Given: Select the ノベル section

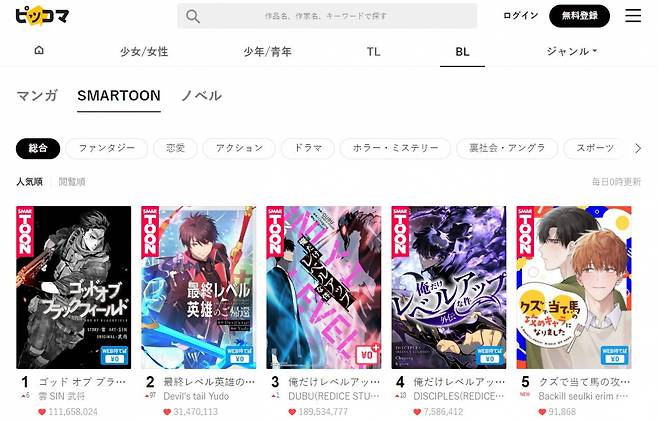Looking at the screenshot, I should click(x=201, y=96).
